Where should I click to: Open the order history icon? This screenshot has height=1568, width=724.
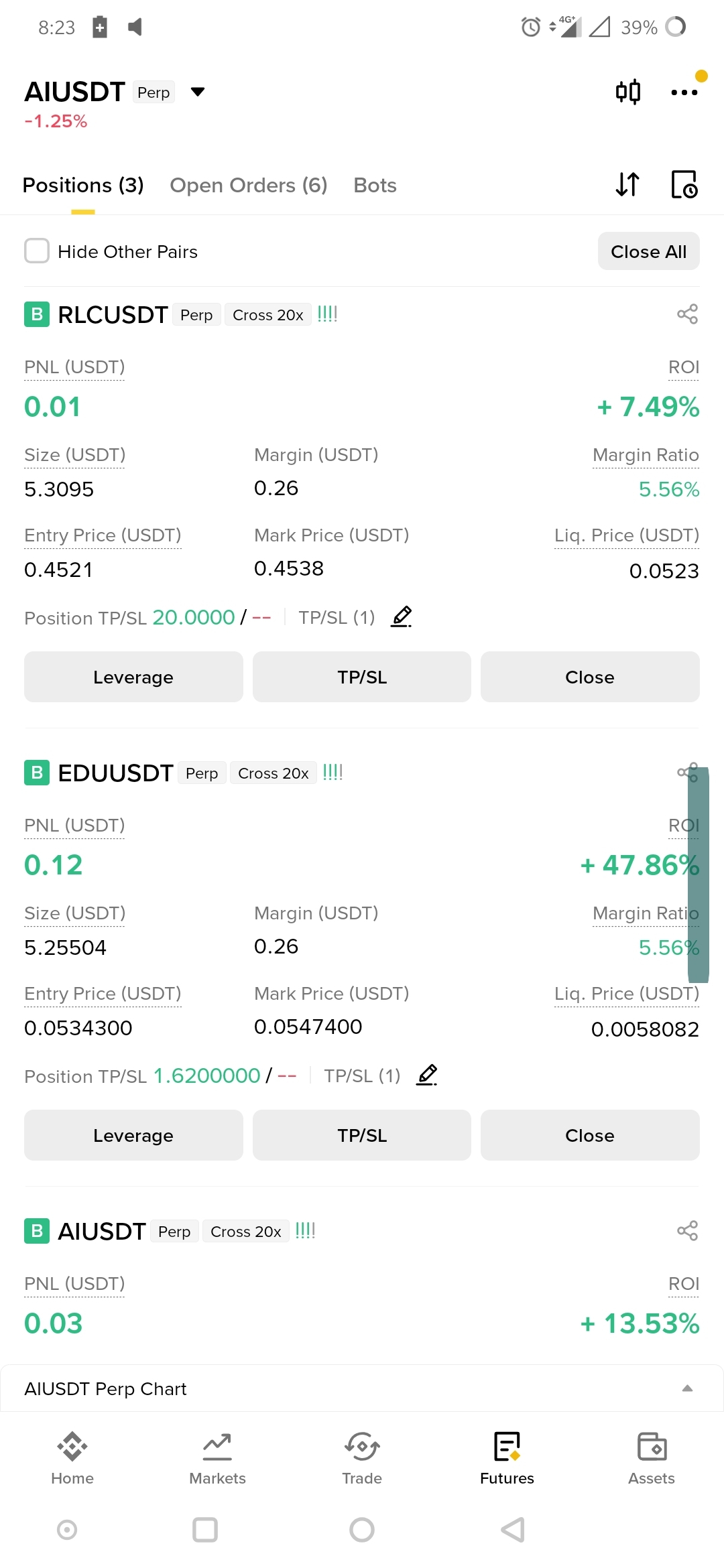coord(684,184)
